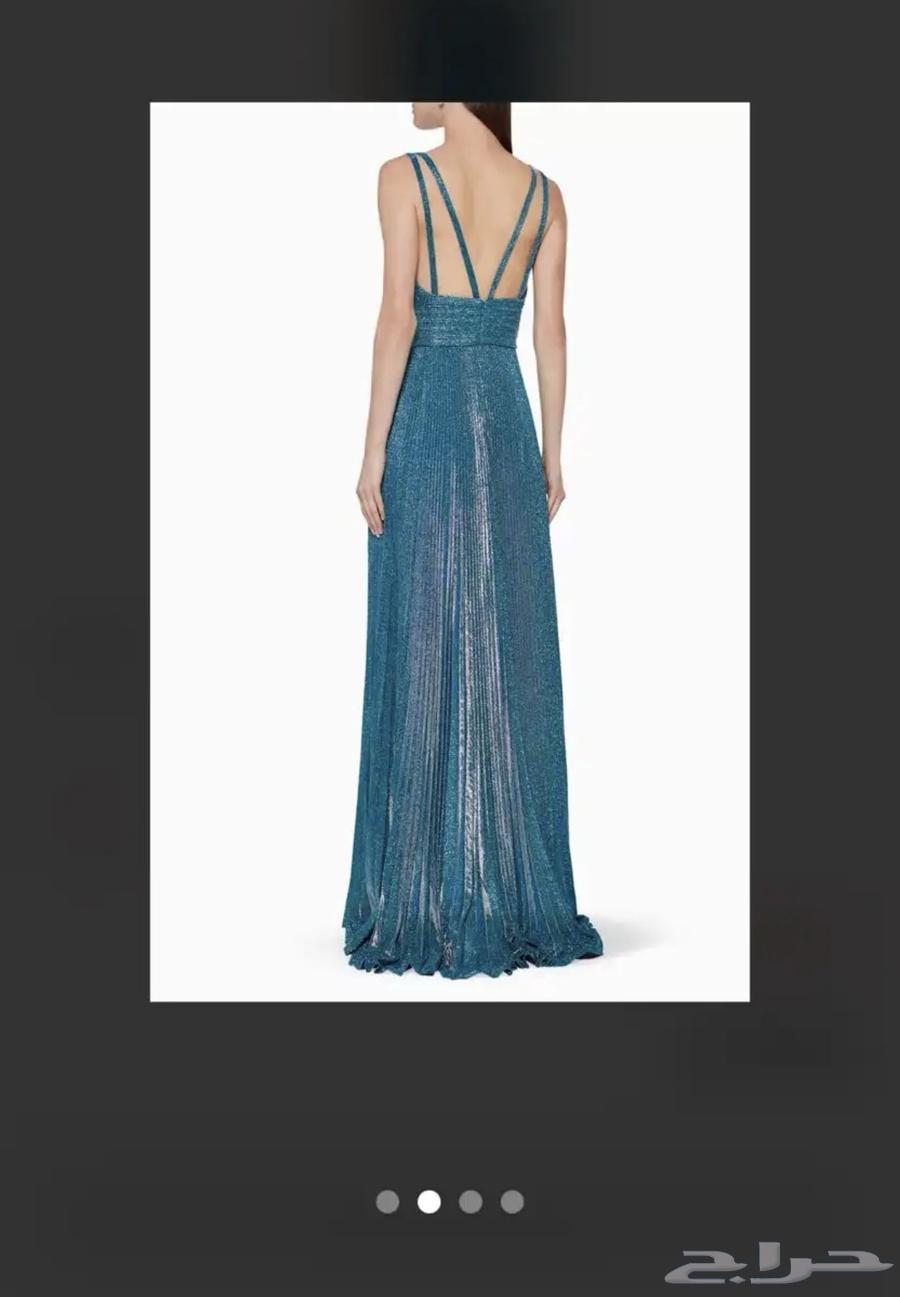Select the third page indicator dot

point(470,1201)
